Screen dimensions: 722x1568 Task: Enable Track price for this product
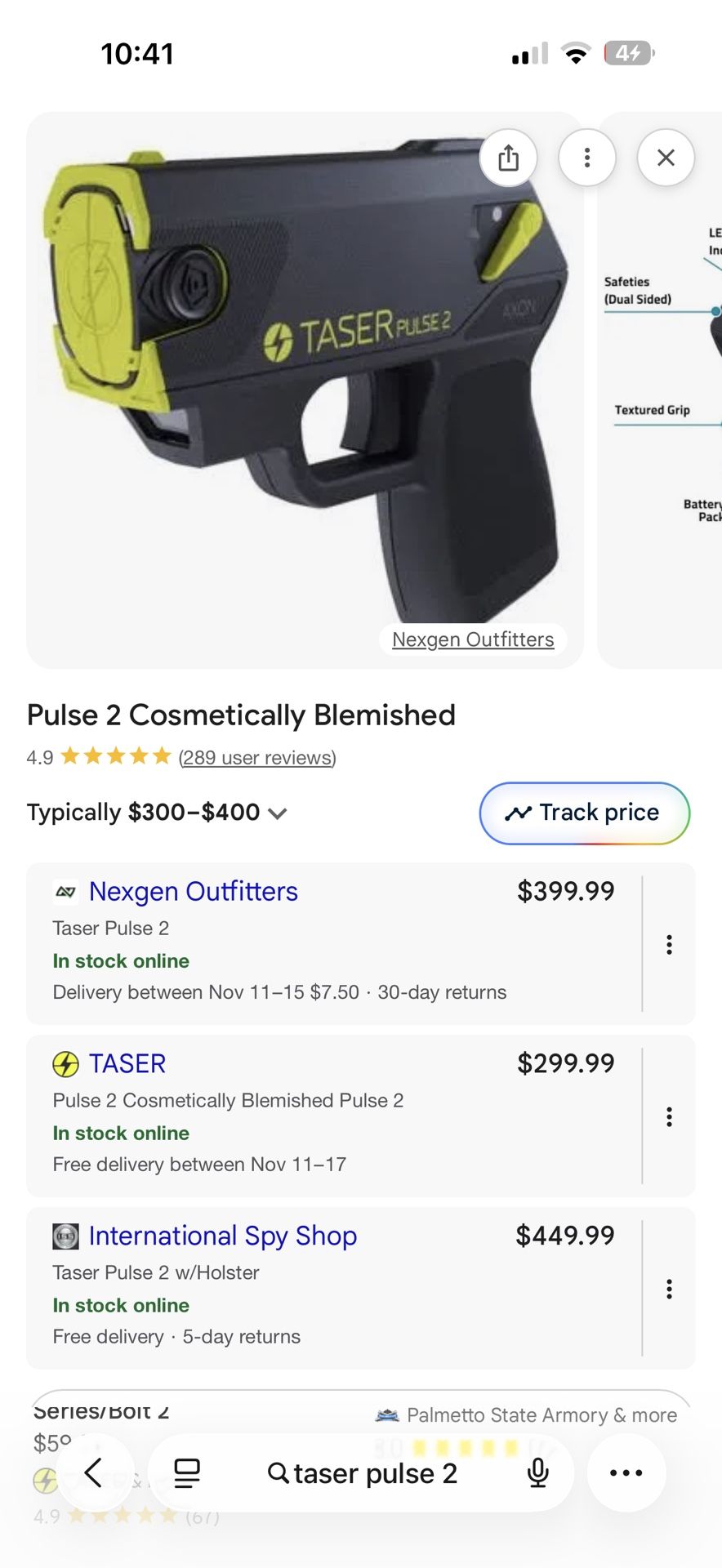click(x=583, y=813)
